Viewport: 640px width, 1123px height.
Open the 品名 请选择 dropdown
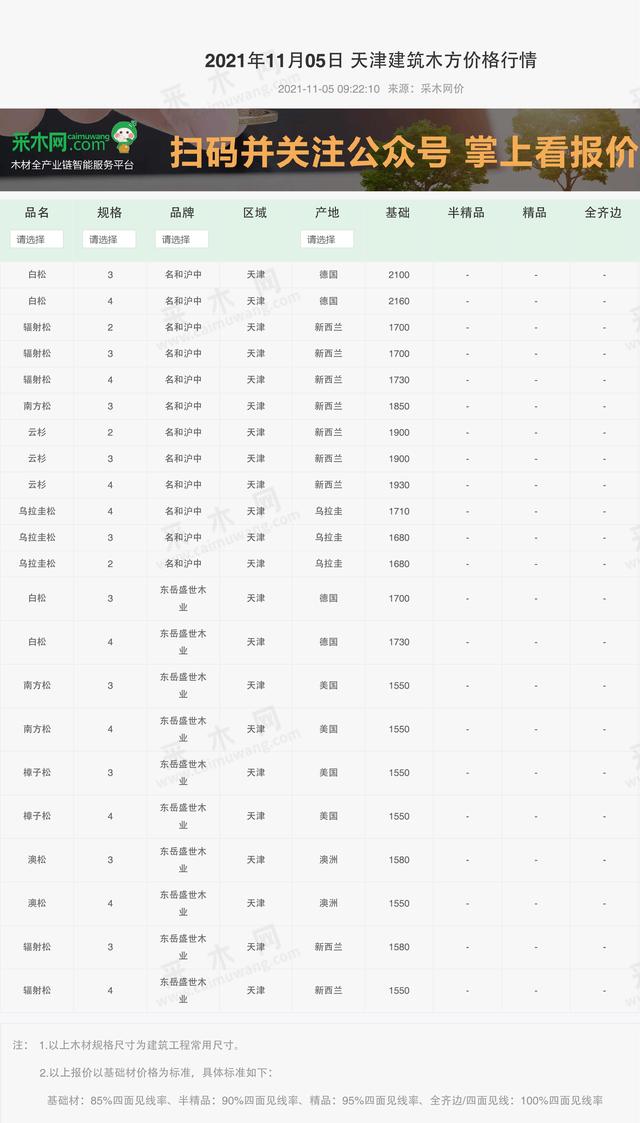click(x=37, y=239)
